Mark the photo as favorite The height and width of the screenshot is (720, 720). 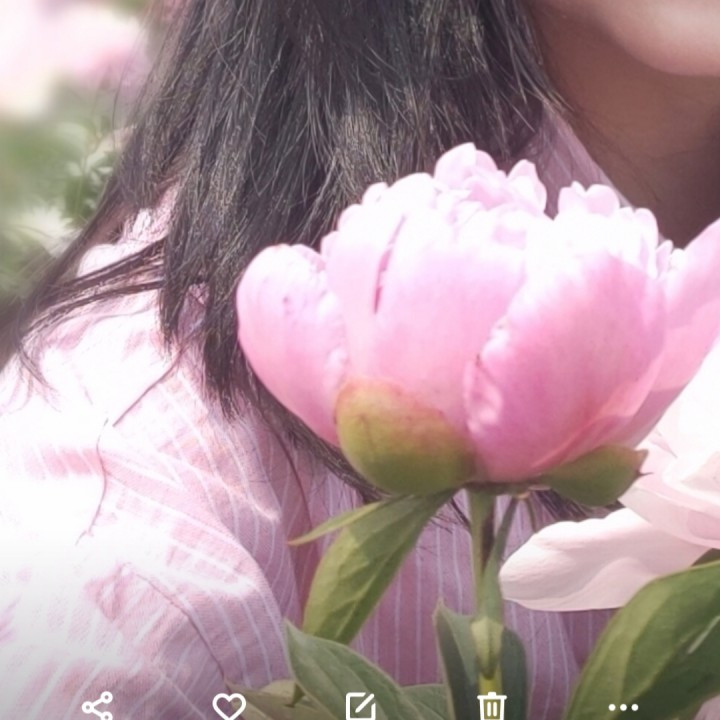pyautogui.click(x=229, y=706)
